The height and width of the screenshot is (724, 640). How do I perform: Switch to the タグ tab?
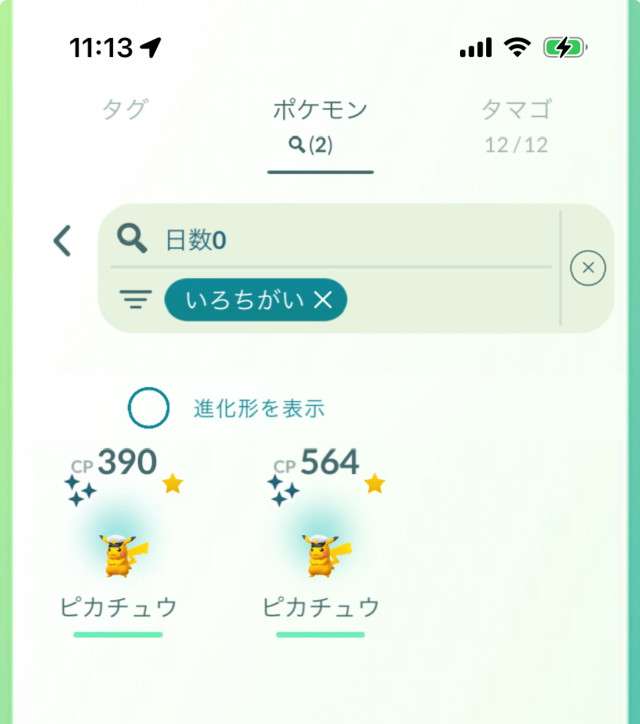pos(124,110)
